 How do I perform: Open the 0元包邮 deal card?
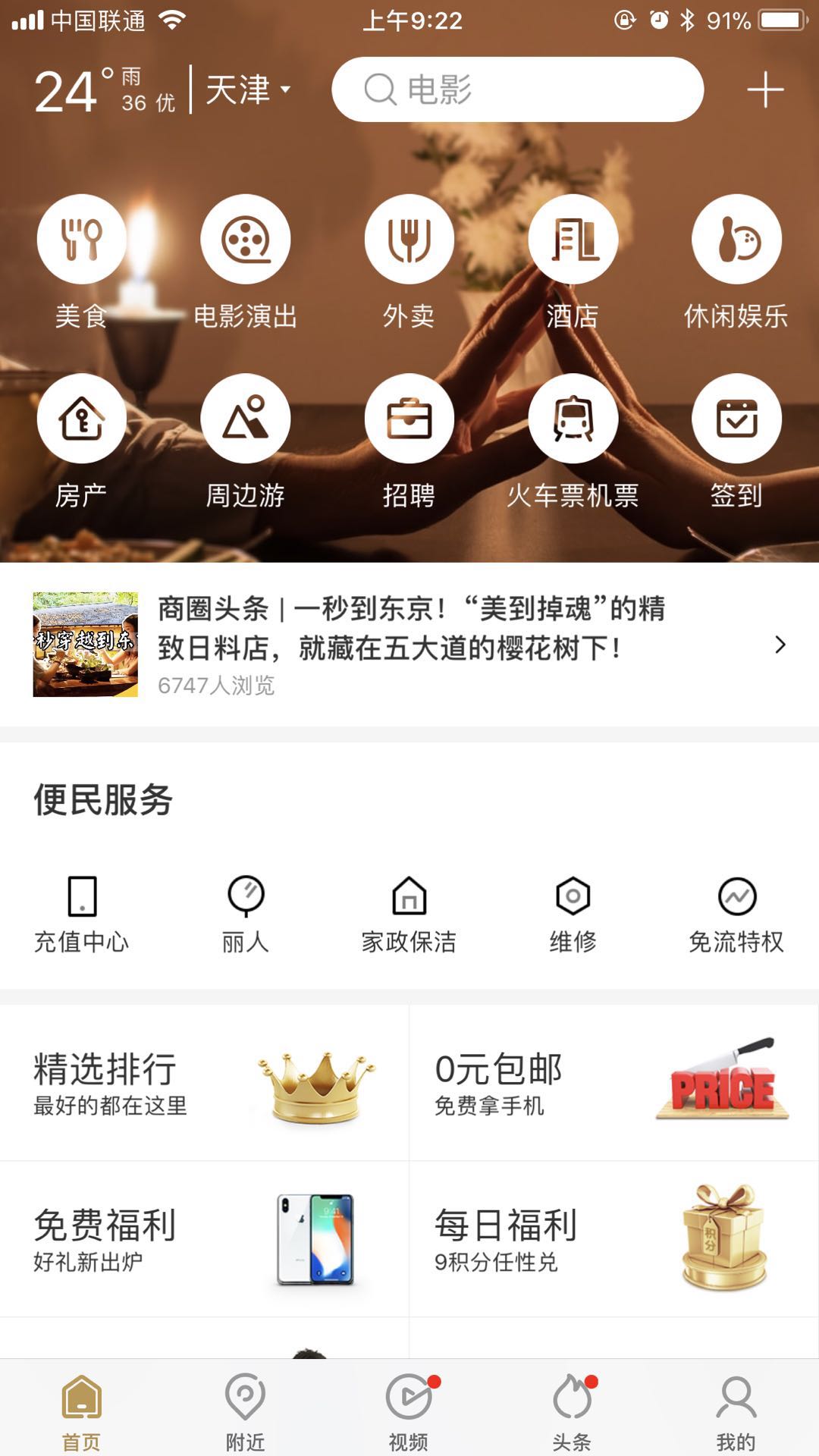click(x=614, y=1083)
